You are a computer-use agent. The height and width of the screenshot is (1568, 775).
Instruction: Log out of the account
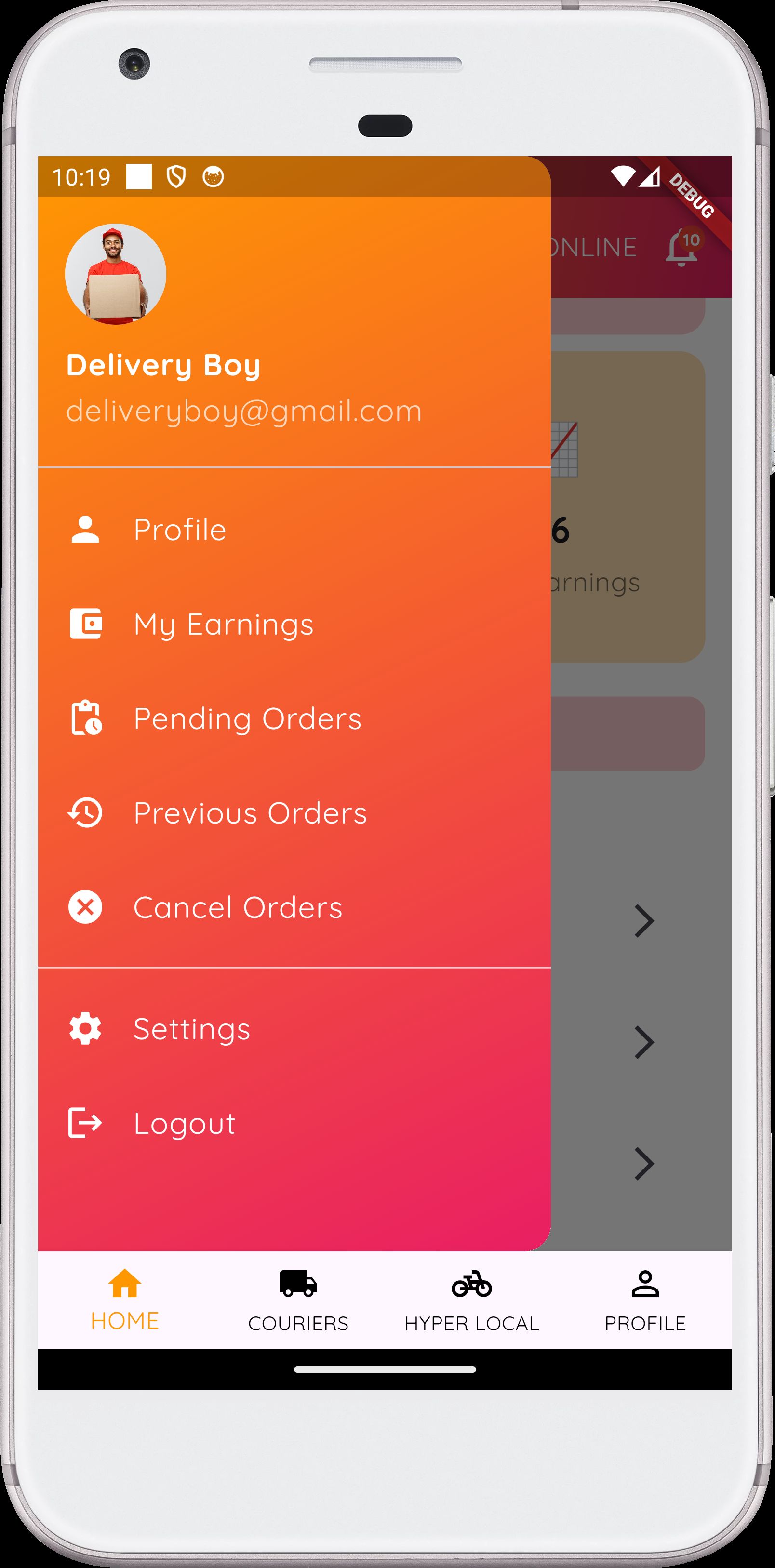click(x=184, y=1124)
